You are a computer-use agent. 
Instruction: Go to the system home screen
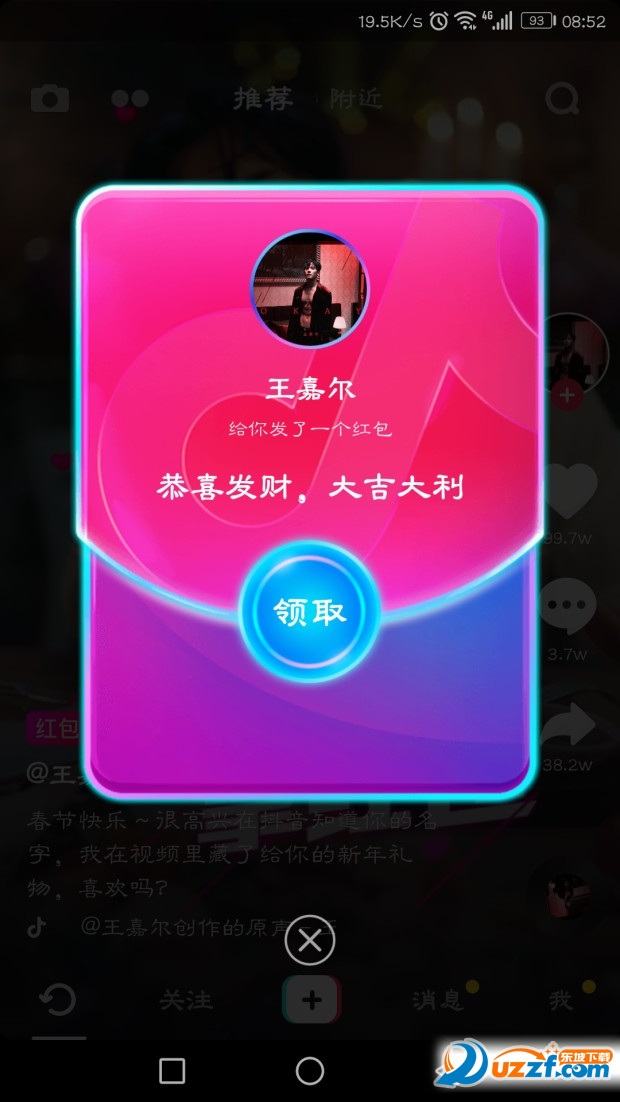tap(310, 1071)
